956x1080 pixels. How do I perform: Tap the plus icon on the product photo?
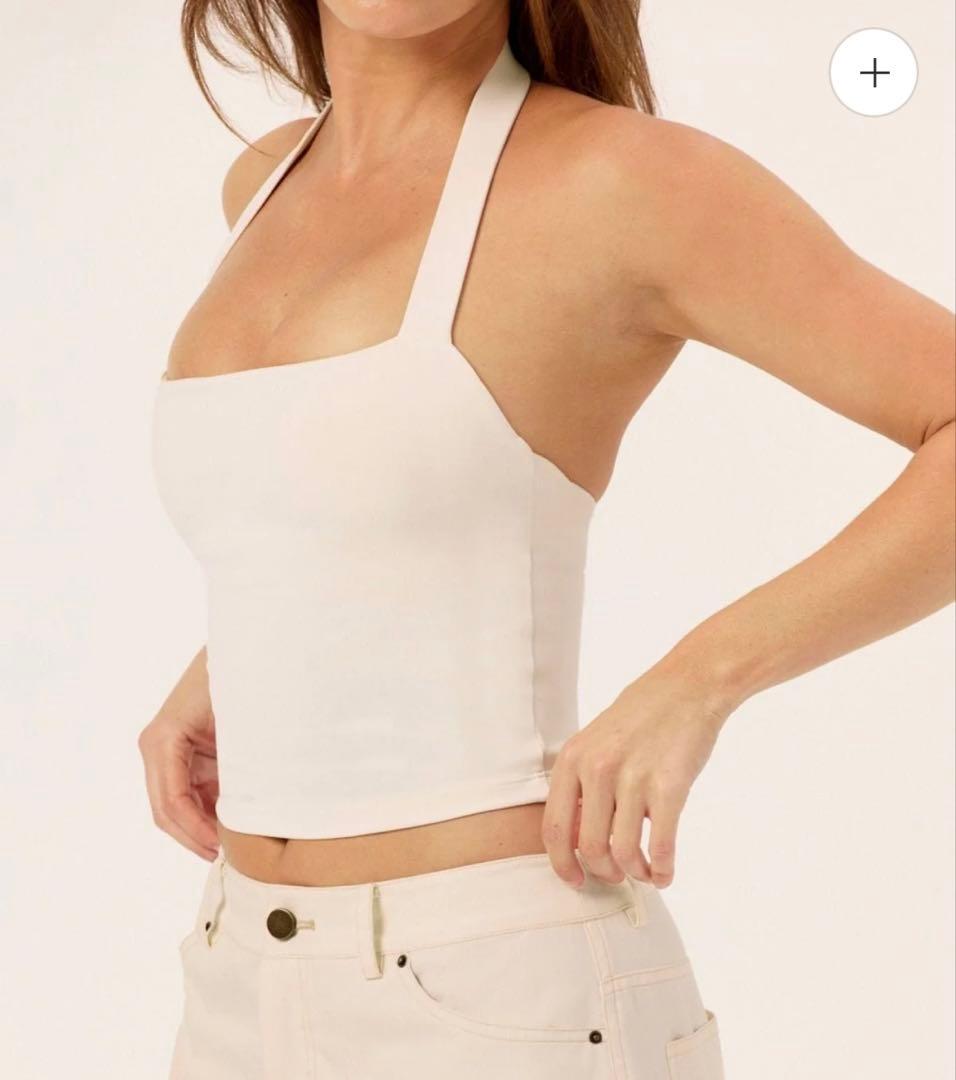pyautogui.click(x=873, y=73)
